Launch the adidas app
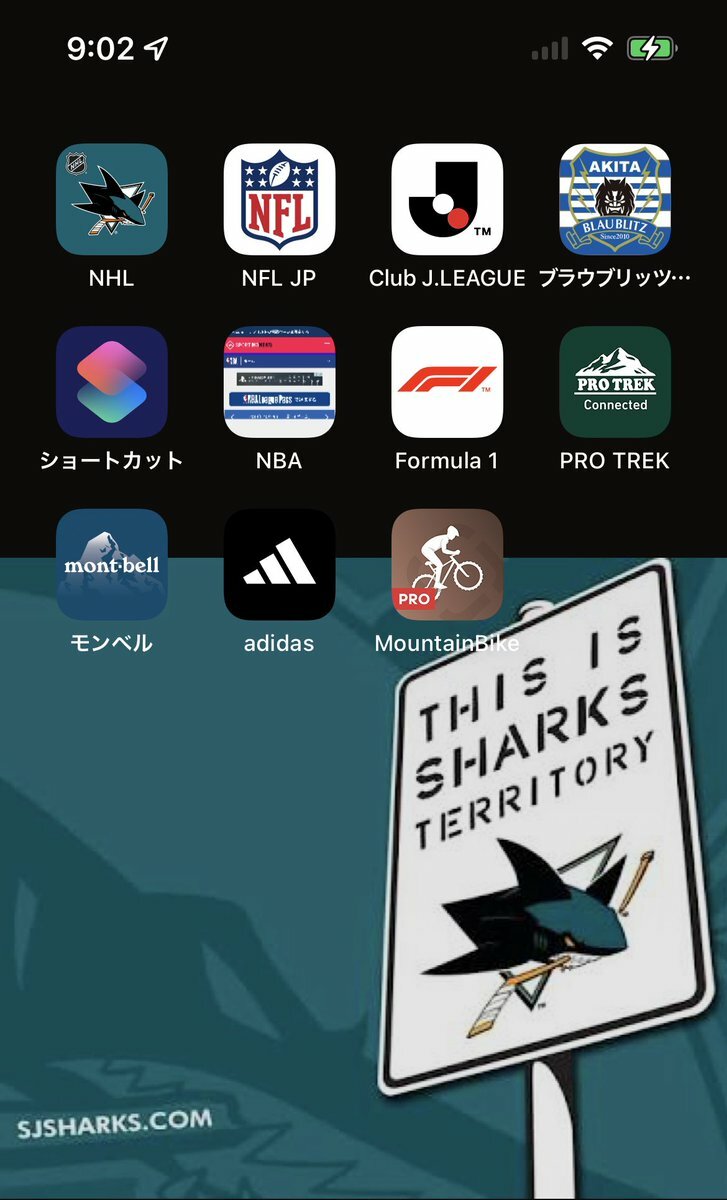 [x=279, y=565]
